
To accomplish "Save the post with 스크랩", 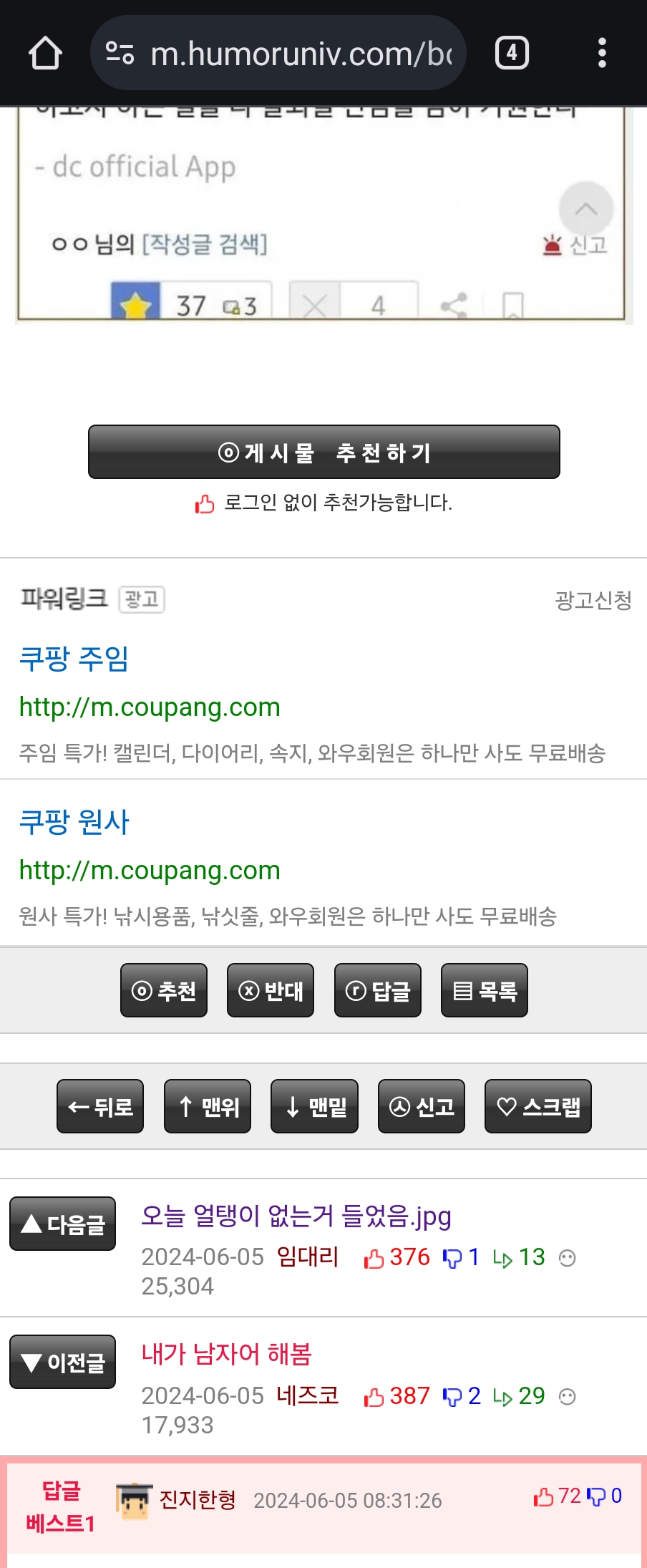I will pyautogui.click(x=538, y=1106).
